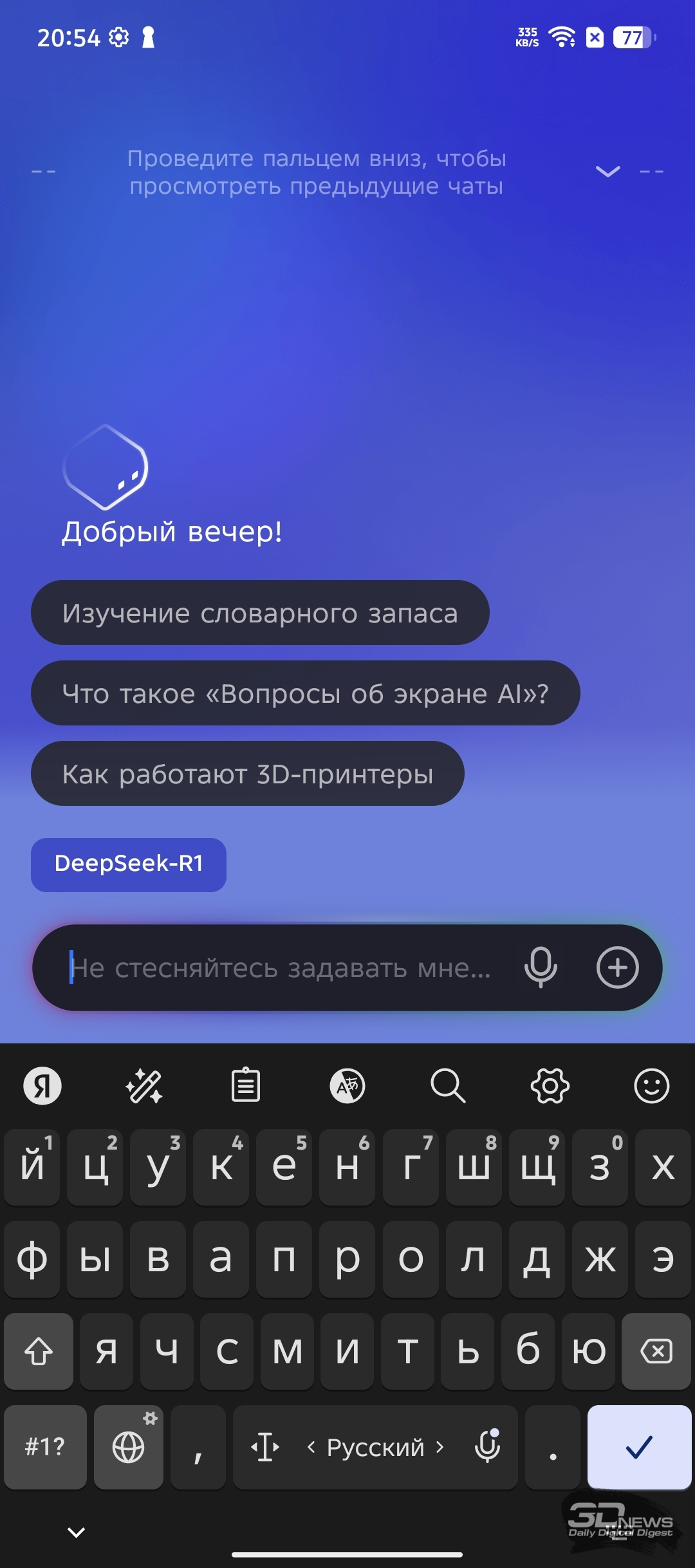
Task: Tap the microphone icon in the message field
Action: (x=541, y=967)
